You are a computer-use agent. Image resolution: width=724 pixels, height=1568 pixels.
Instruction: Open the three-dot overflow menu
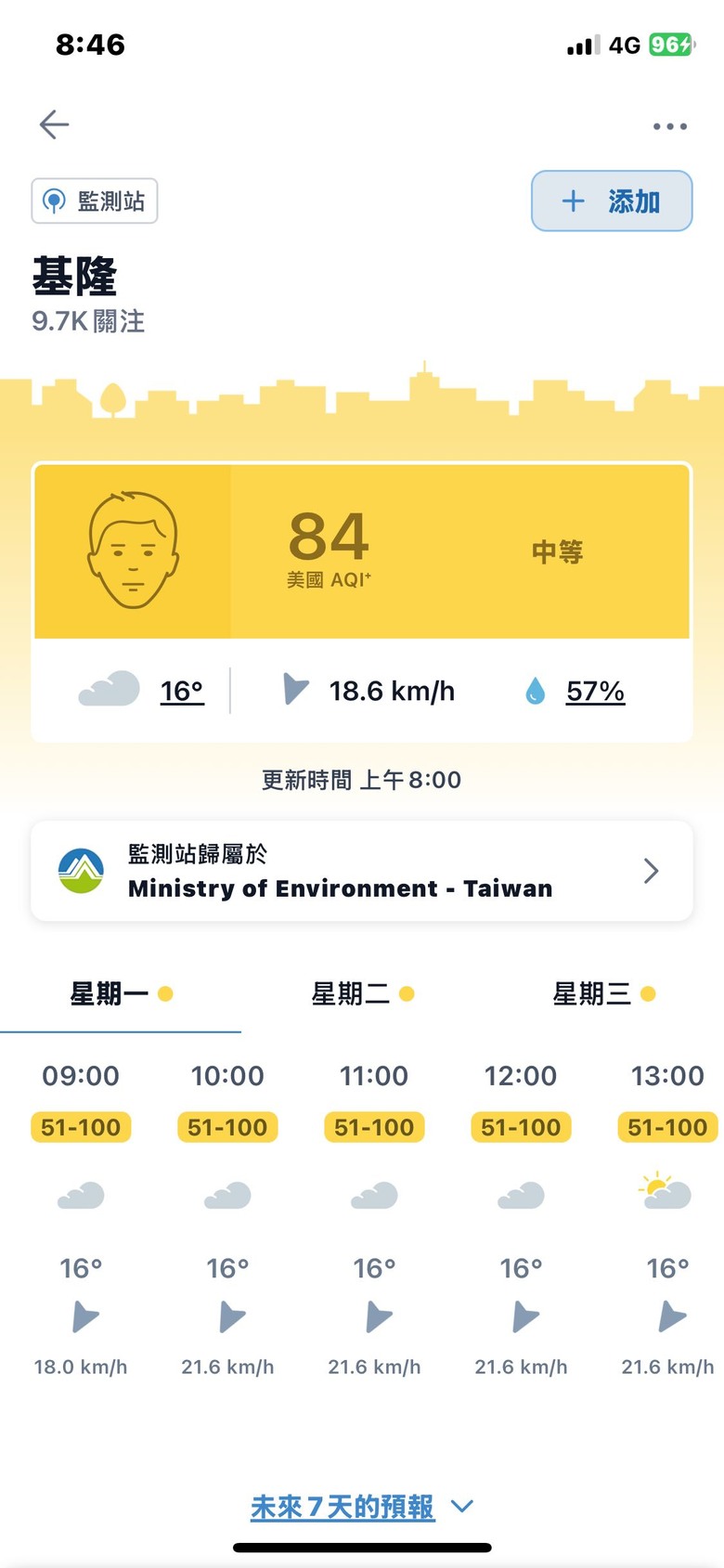tap(669, 126)
